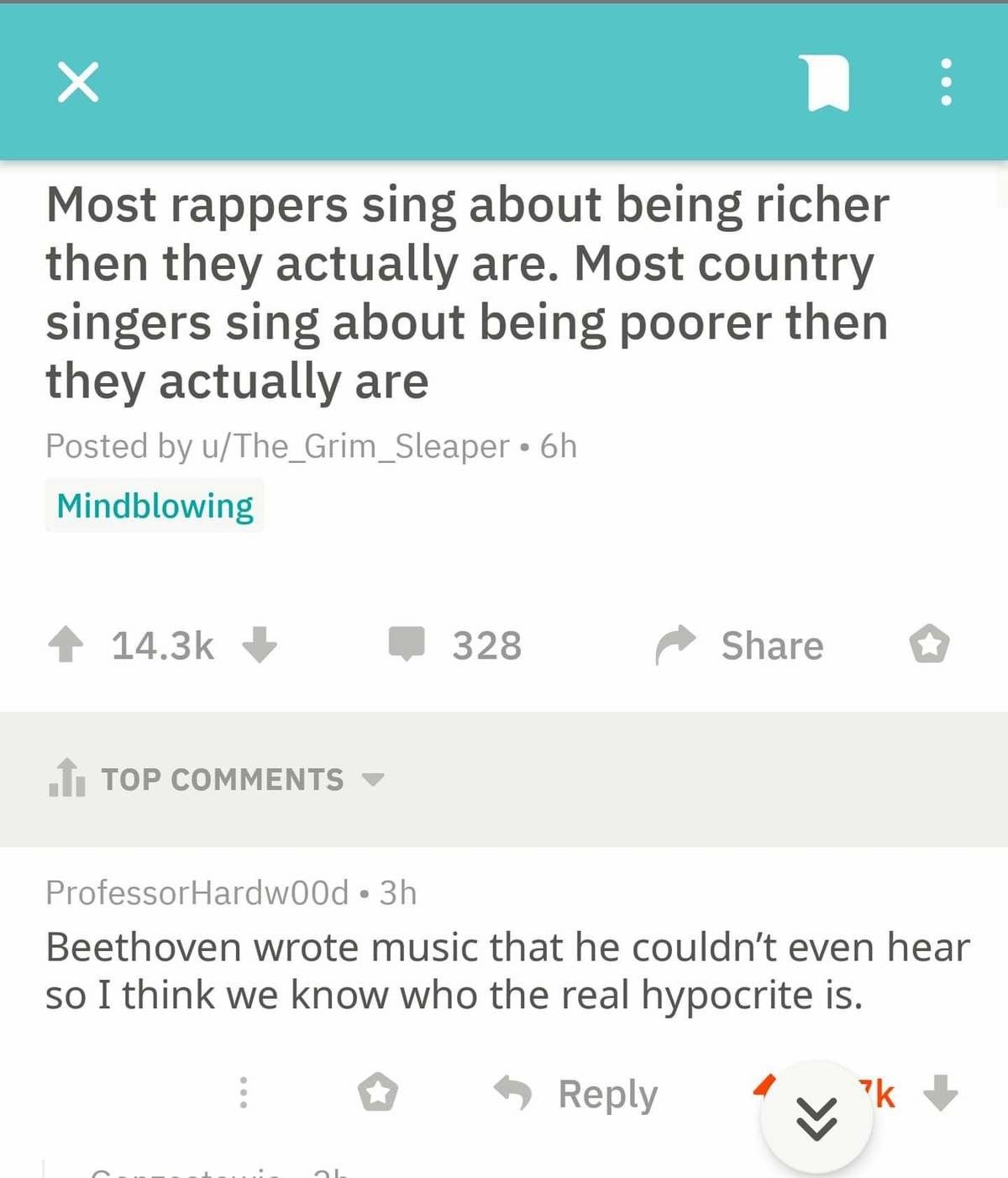Close the post view
Viewport: 1008px width, 1178px height.
pyautogui.click(x=78, y=82)
